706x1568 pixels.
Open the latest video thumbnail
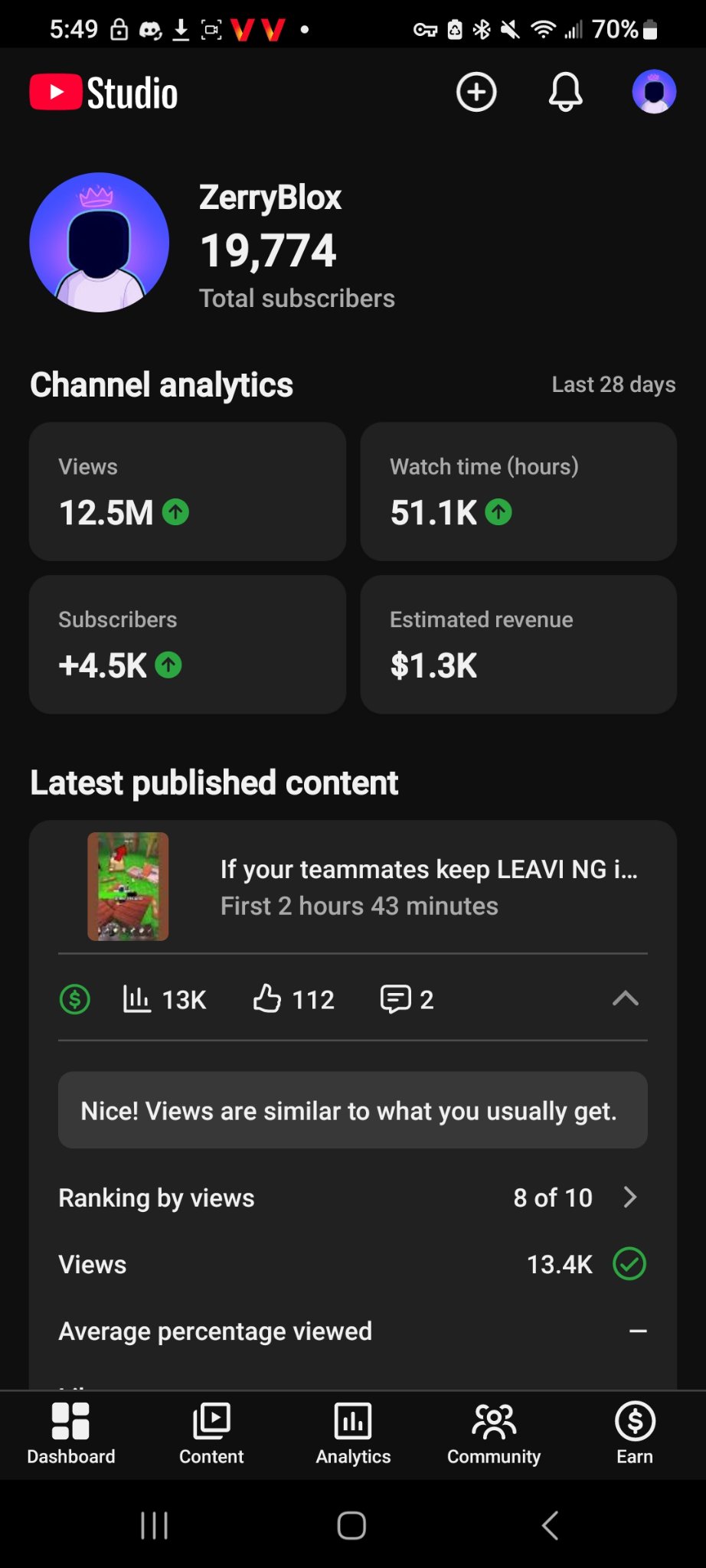coord(128,887)
